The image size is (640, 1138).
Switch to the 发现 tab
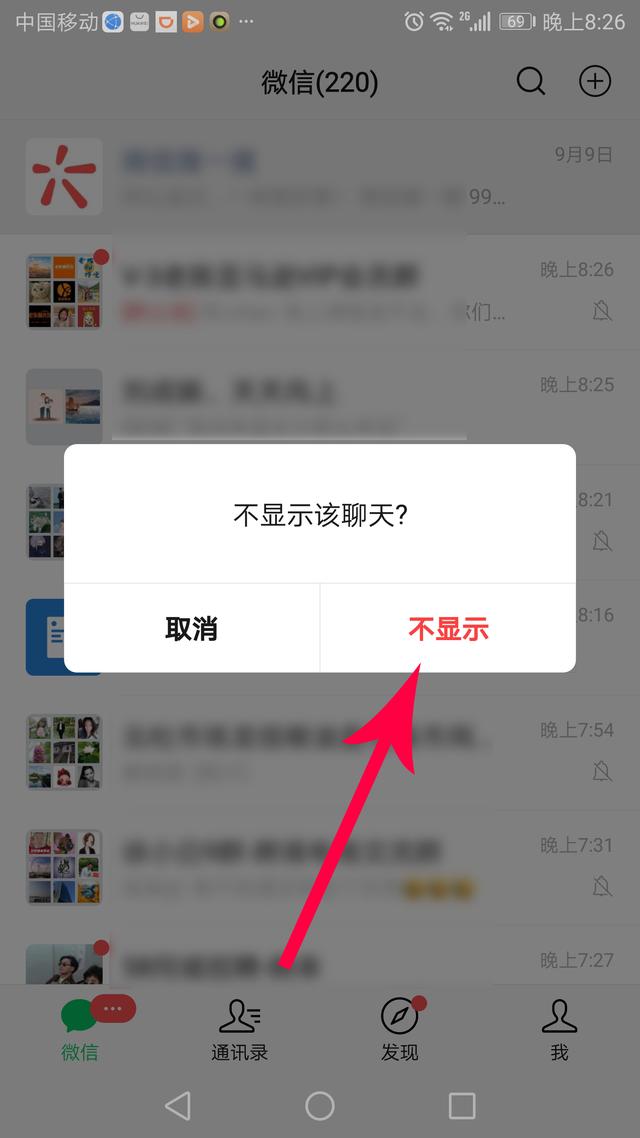[400, 1029]
